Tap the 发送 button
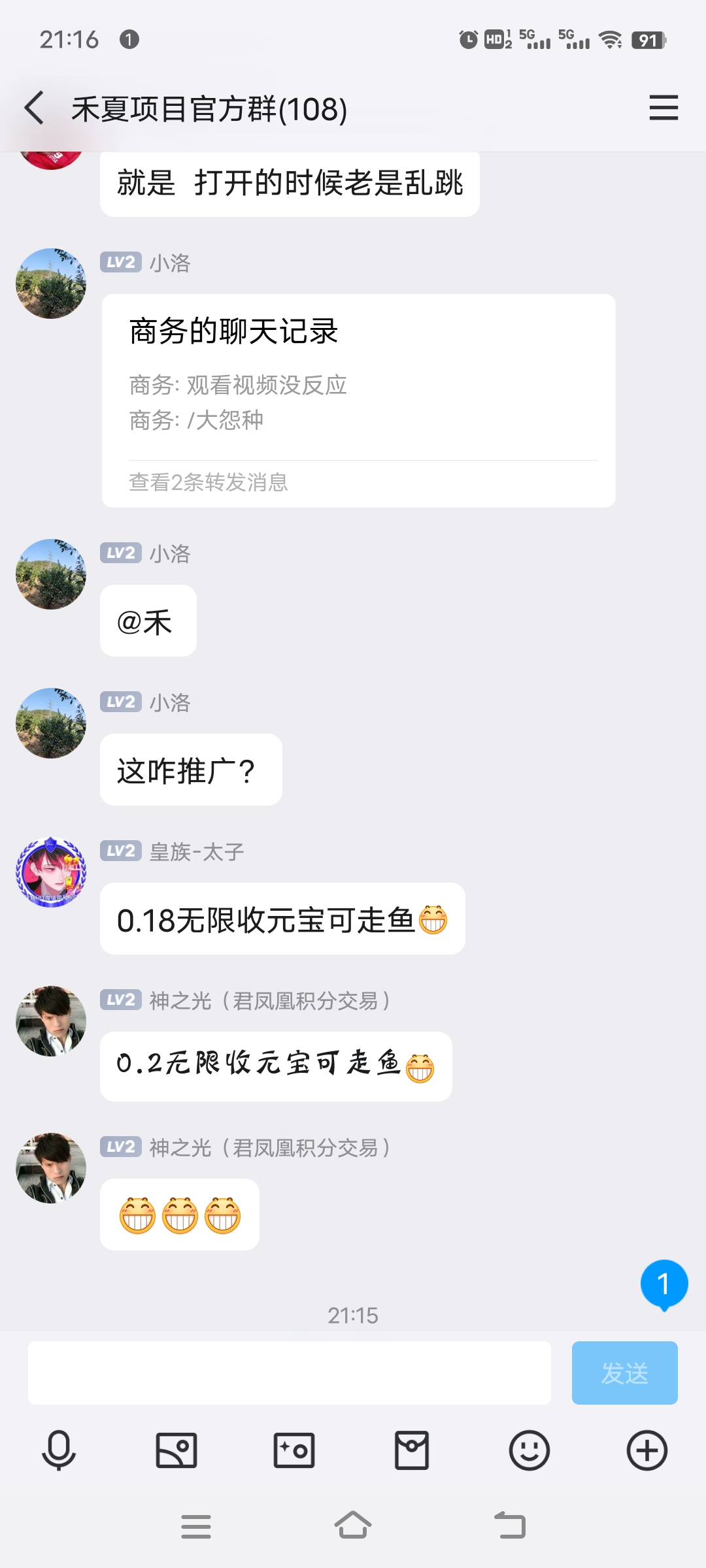Viewport: 706px width, 1568px height. coord(624,1373)
